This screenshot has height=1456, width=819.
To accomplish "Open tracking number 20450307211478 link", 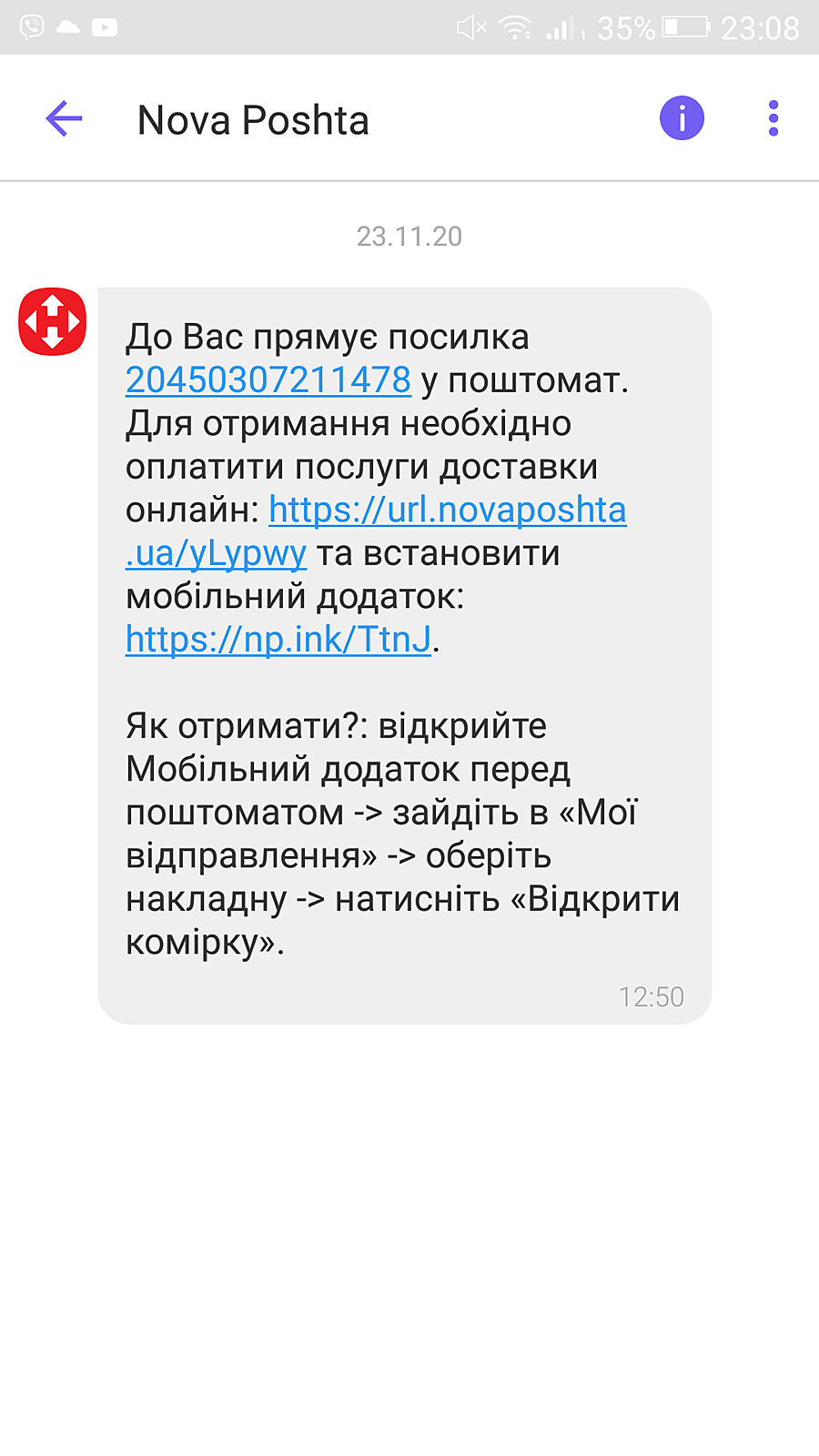I will tap(268, 380).
